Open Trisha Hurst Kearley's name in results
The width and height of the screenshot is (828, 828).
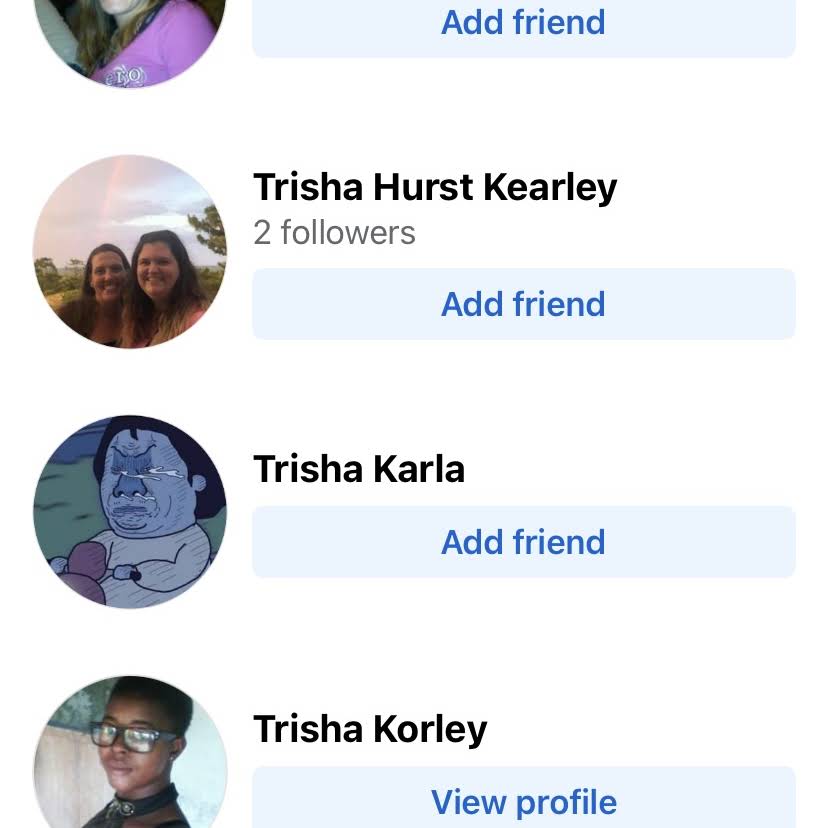[x=435, y=187]
